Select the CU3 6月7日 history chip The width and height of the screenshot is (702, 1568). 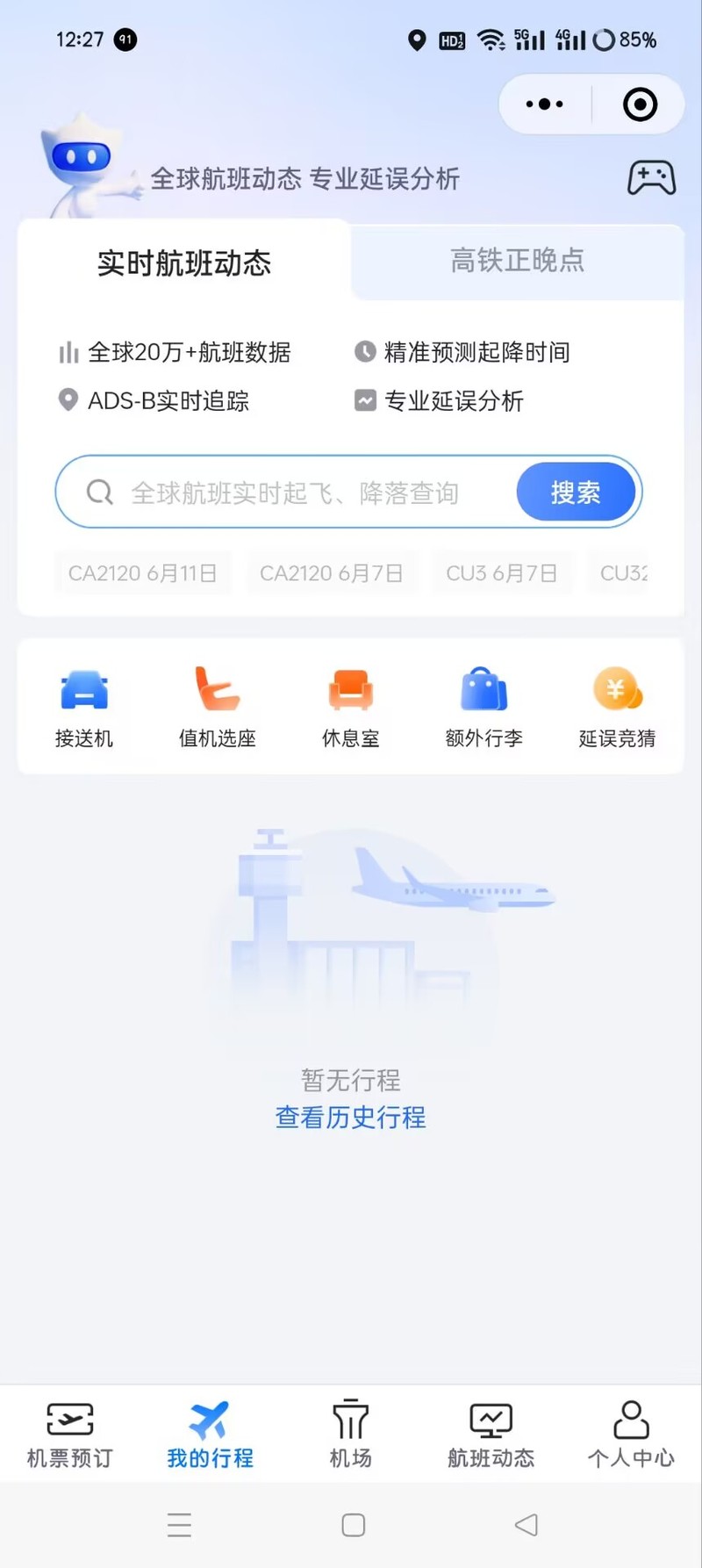[x=501, y=573]
